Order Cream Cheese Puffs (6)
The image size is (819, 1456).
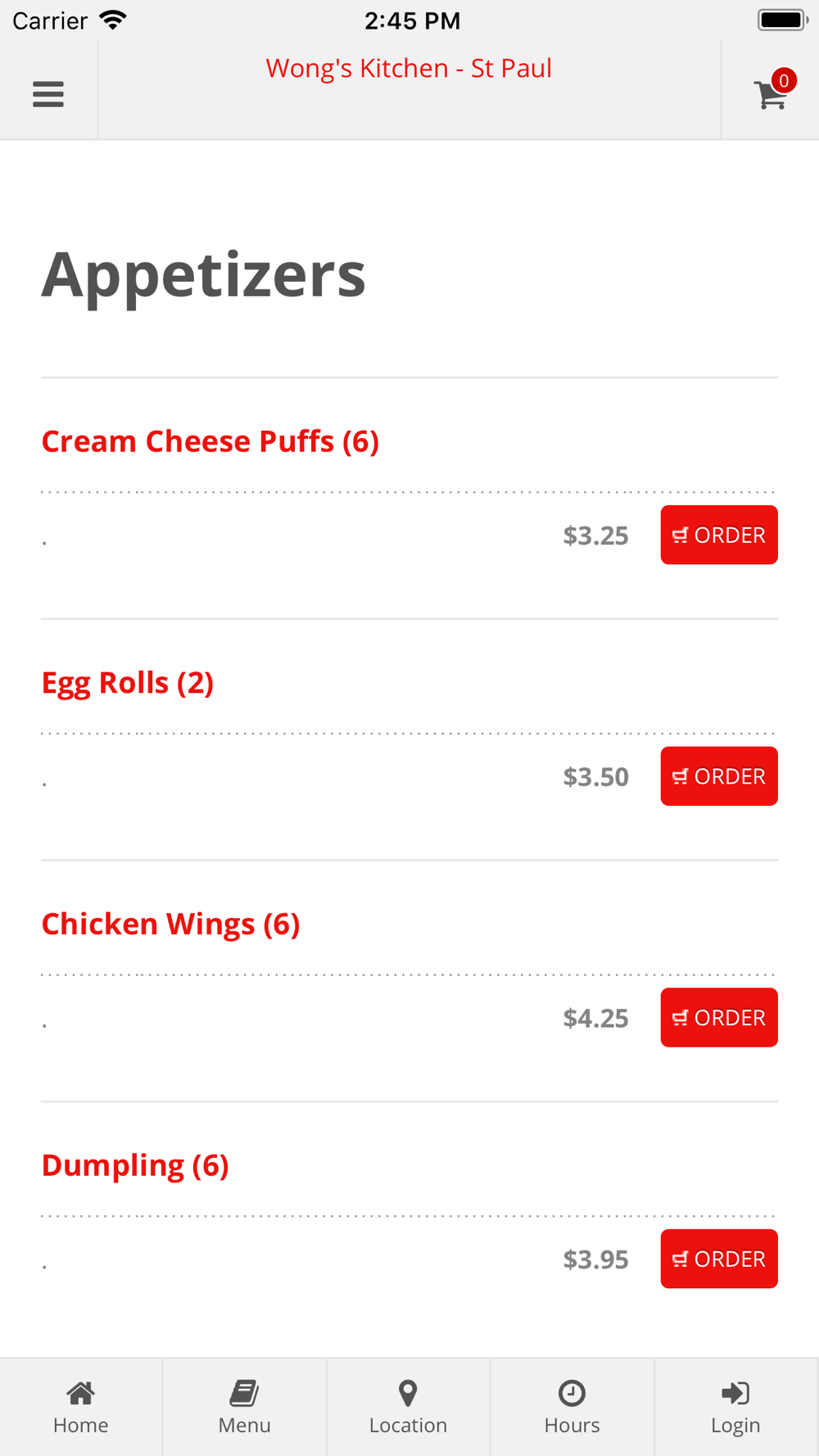(719, 535)
